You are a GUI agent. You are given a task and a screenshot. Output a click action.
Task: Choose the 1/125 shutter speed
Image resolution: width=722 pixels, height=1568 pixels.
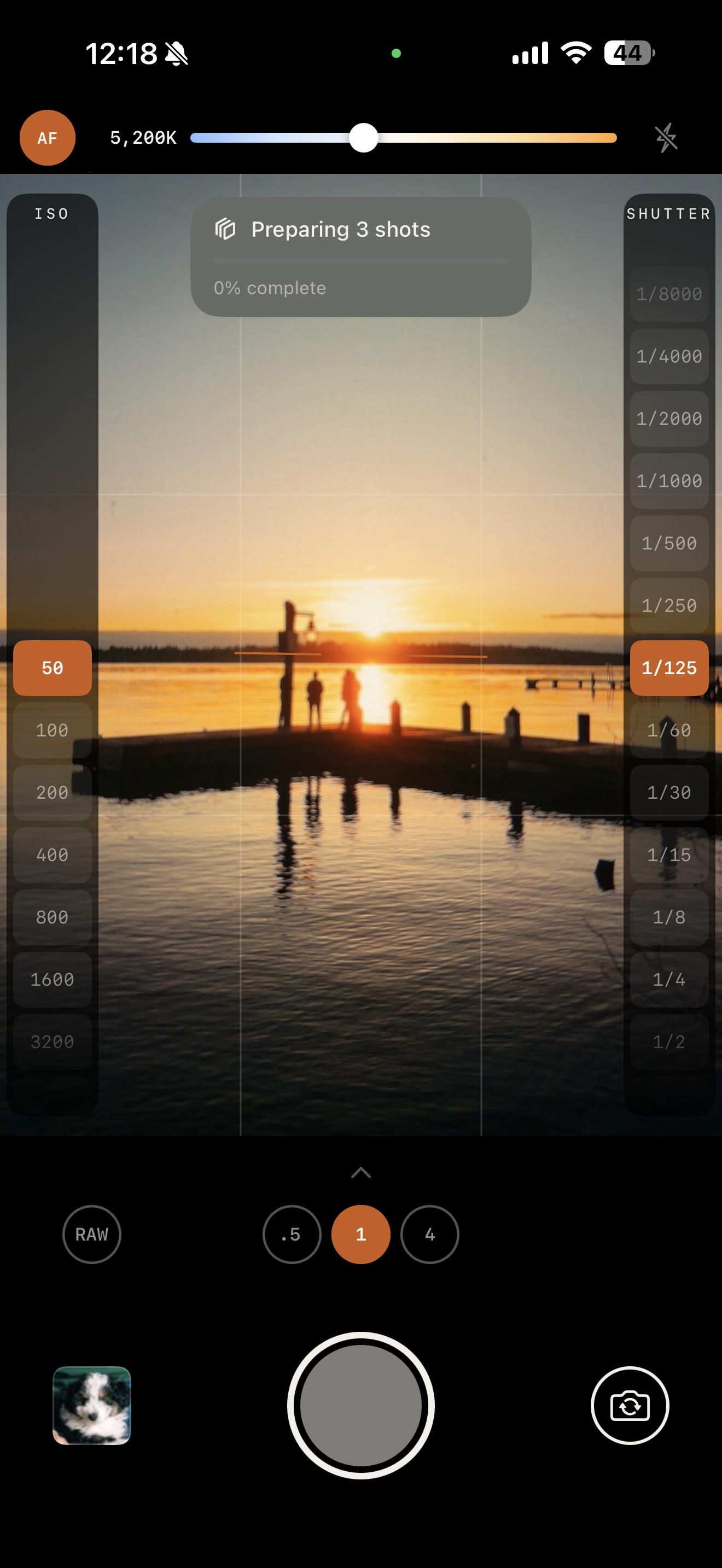tap(668, 668)
